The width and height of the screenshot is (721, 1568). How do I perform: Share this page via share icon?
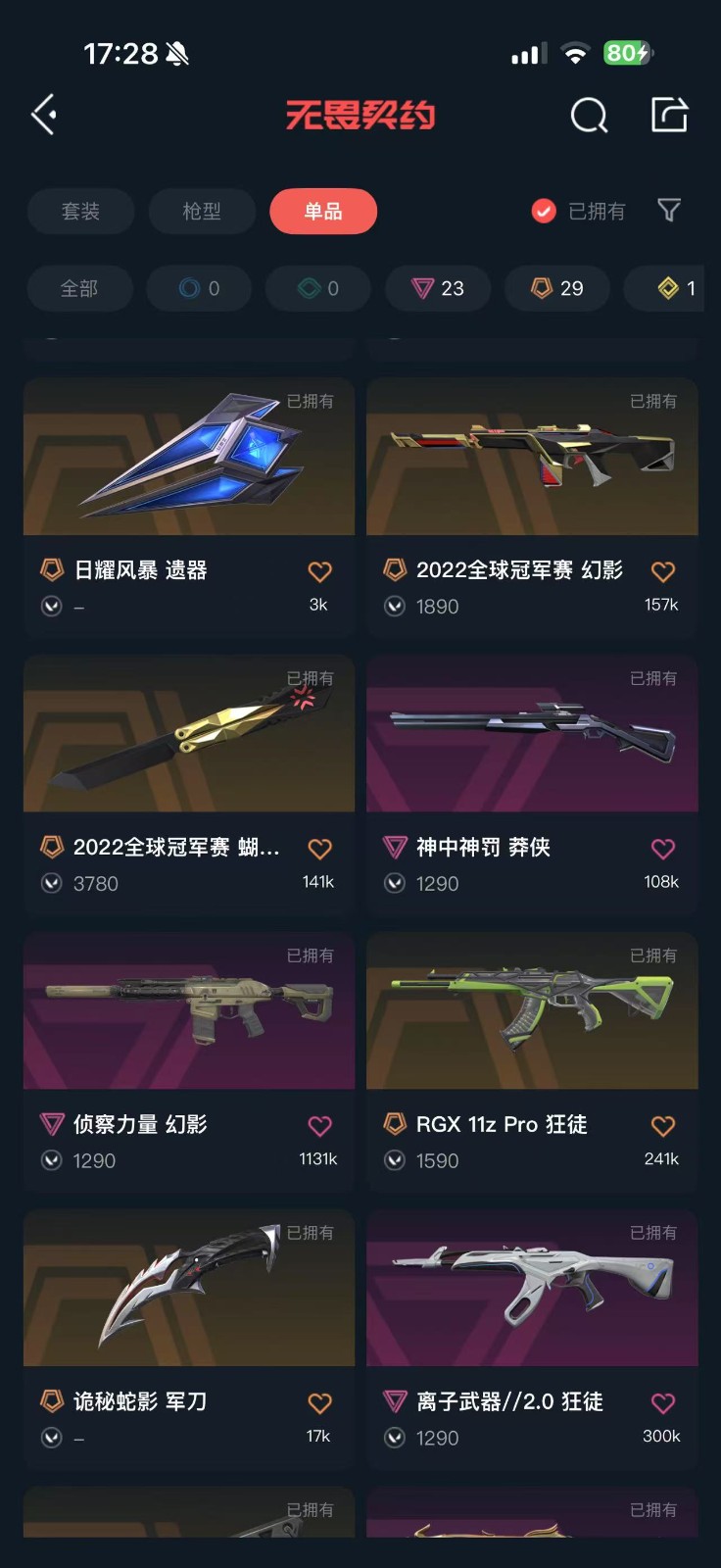(670, 115)
